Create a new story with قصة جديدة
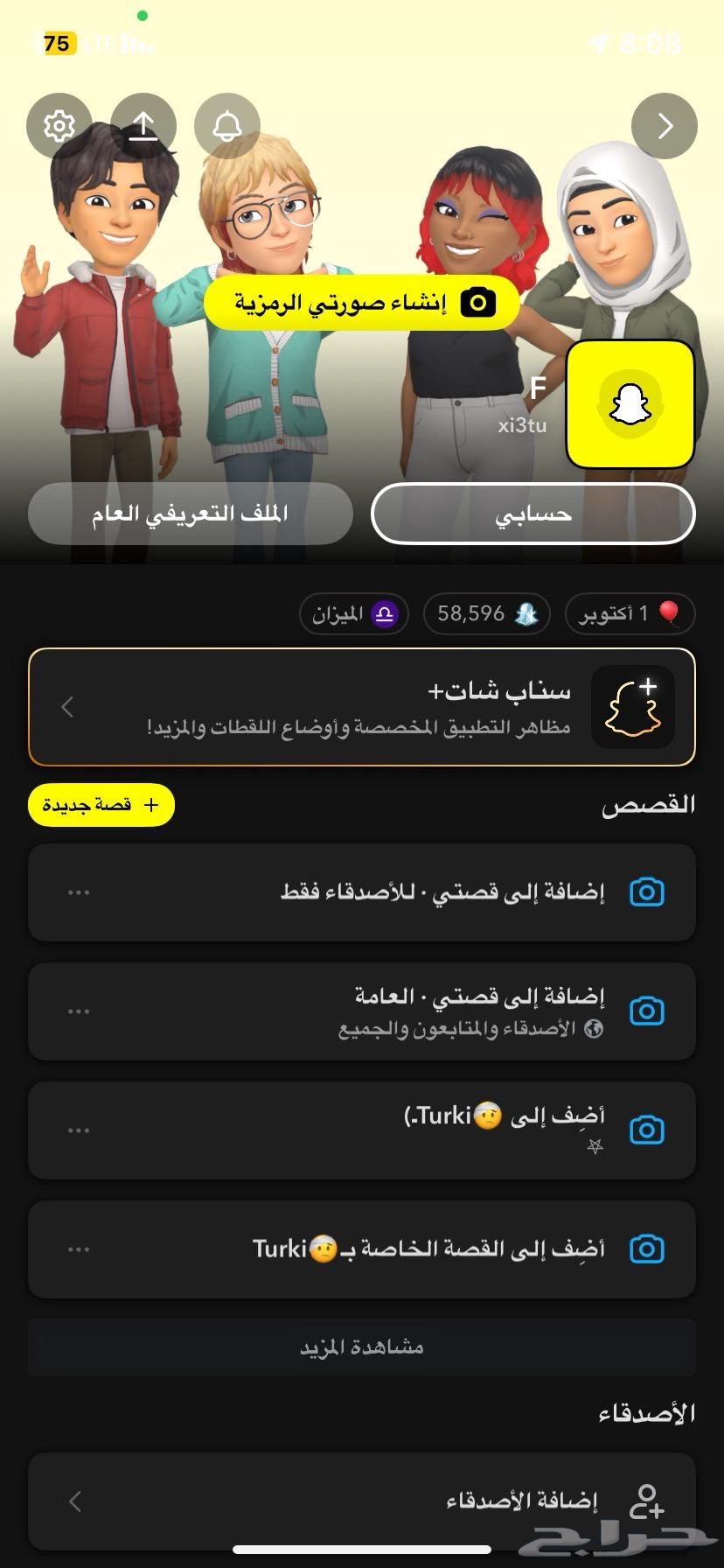This screenshot has width=724, height=1568. [100, 804]
